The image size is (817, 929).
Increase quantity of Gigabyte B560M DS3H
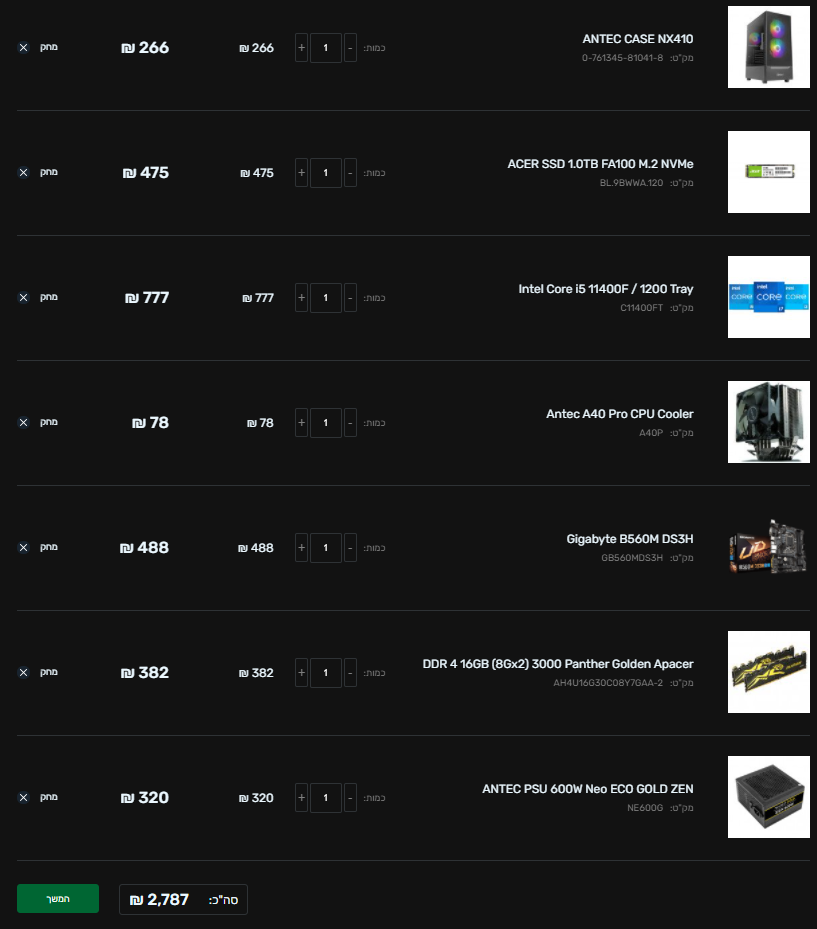coord(302,548)
